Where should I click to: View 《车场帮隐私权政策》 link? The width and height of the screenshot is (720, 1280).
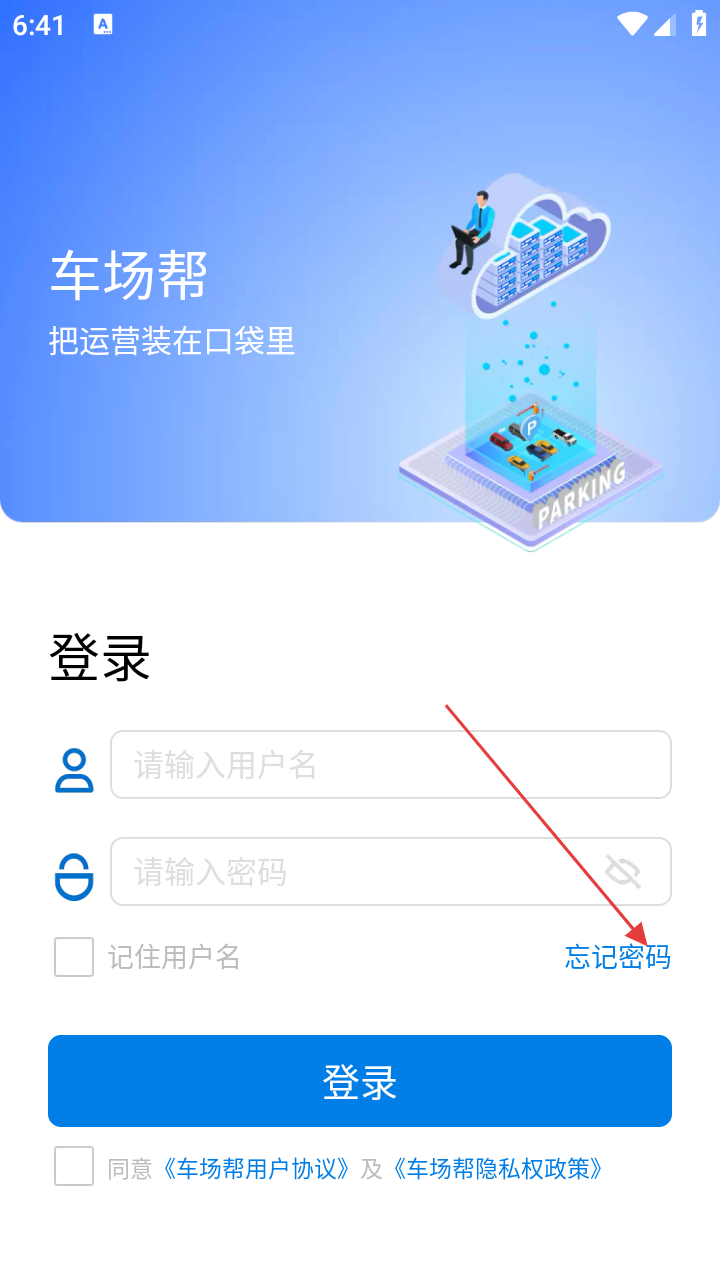[497, 1168]
